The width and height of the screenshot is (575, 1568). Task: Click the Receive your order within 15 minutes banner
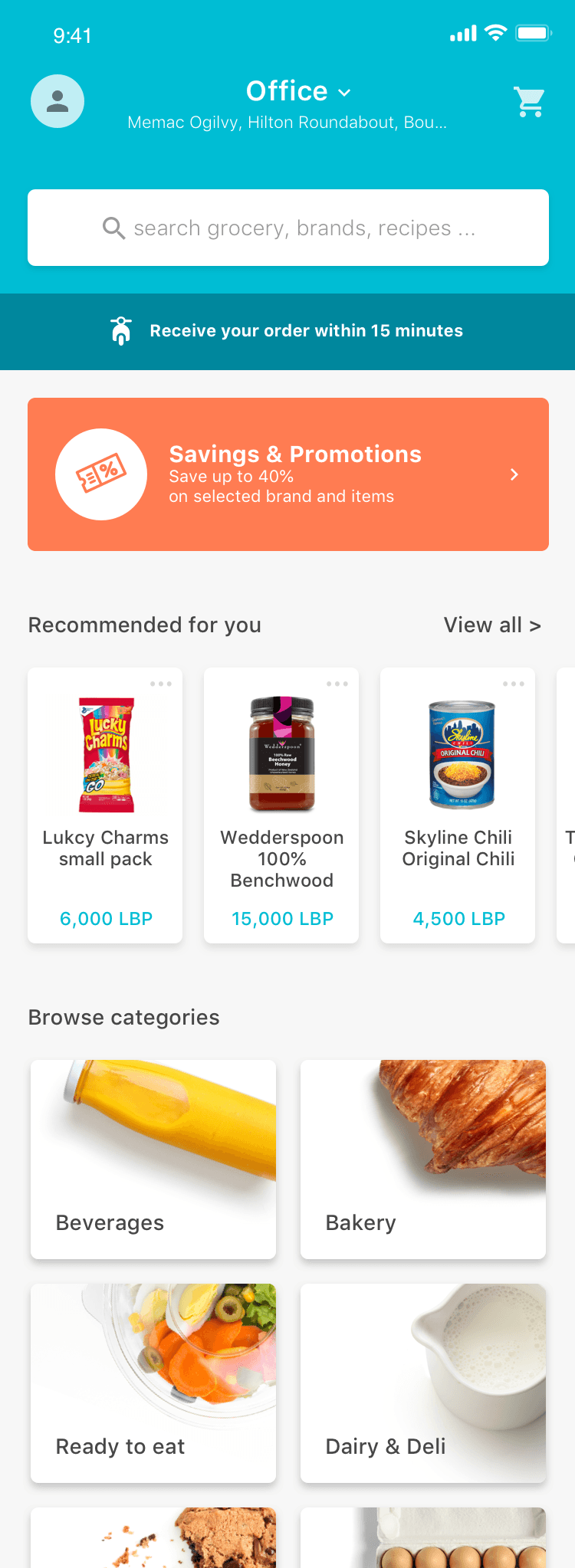[287, 330]
